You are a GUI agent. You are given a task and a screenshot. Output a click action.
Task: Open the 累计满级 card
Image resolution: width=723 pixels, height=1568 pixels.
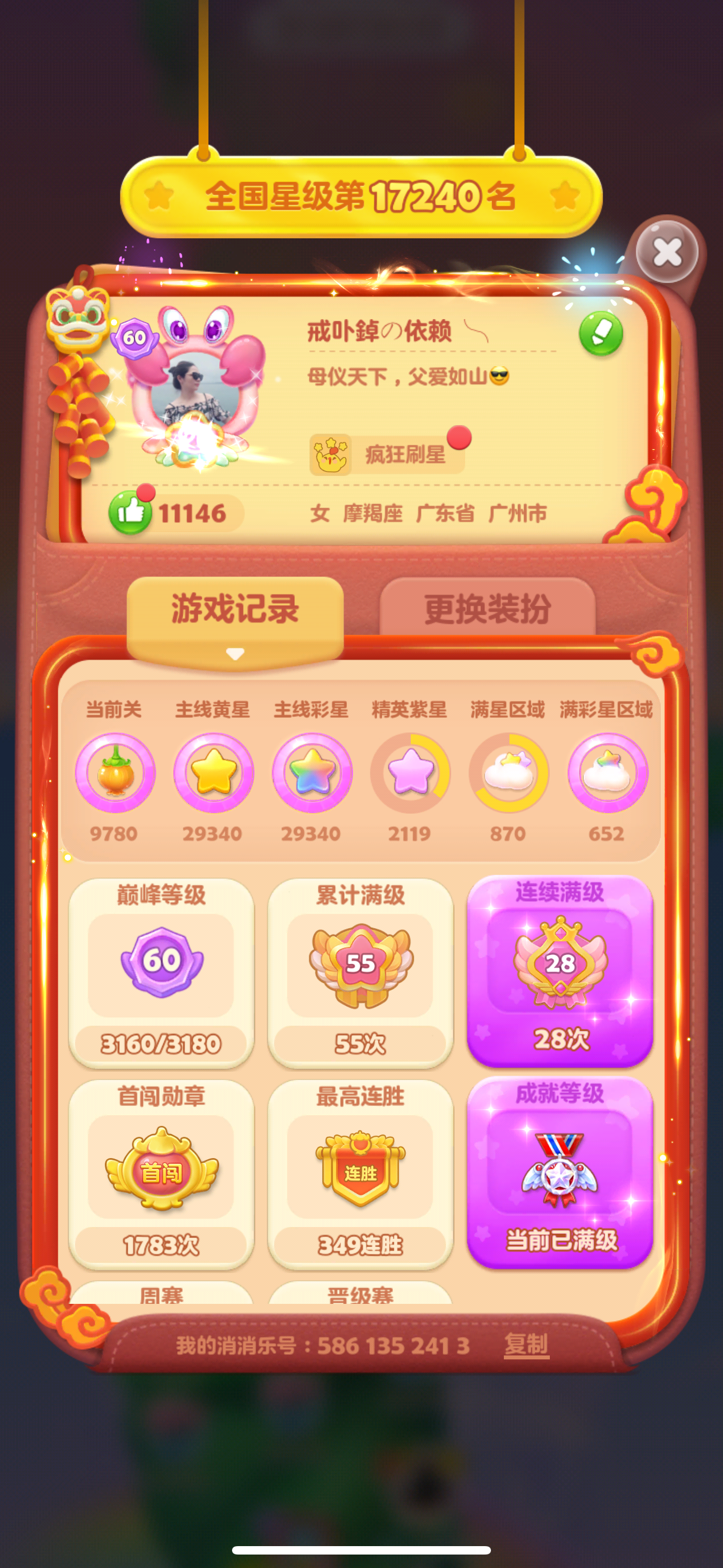(x=360, y=972)
